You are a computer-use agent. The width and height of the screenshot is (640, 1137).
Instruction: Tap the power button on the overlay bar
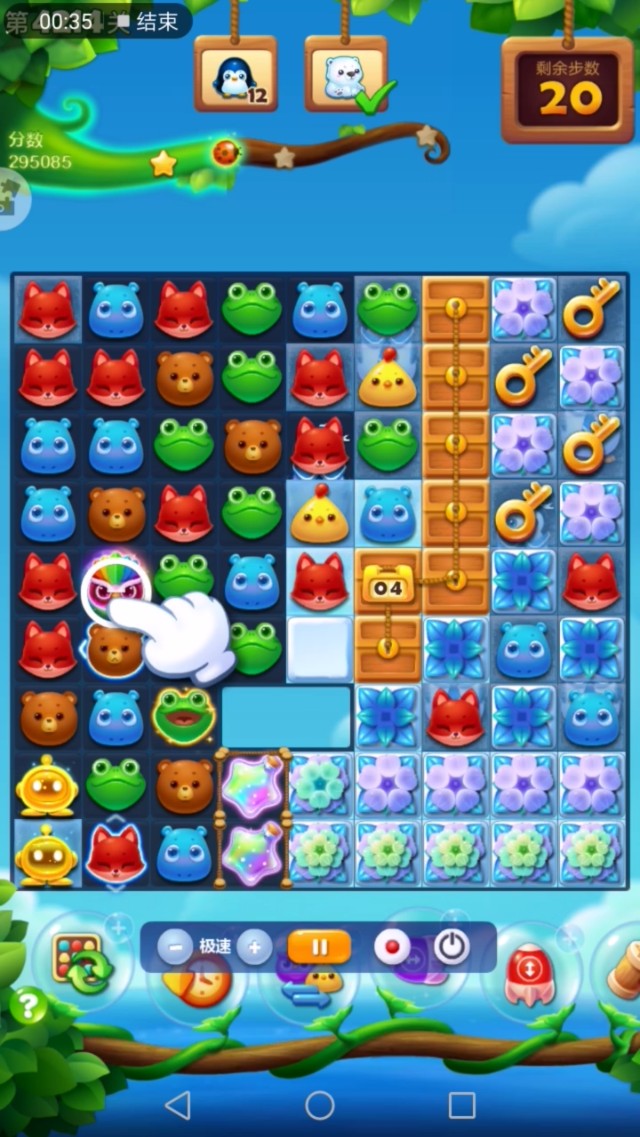coord(451,946)
